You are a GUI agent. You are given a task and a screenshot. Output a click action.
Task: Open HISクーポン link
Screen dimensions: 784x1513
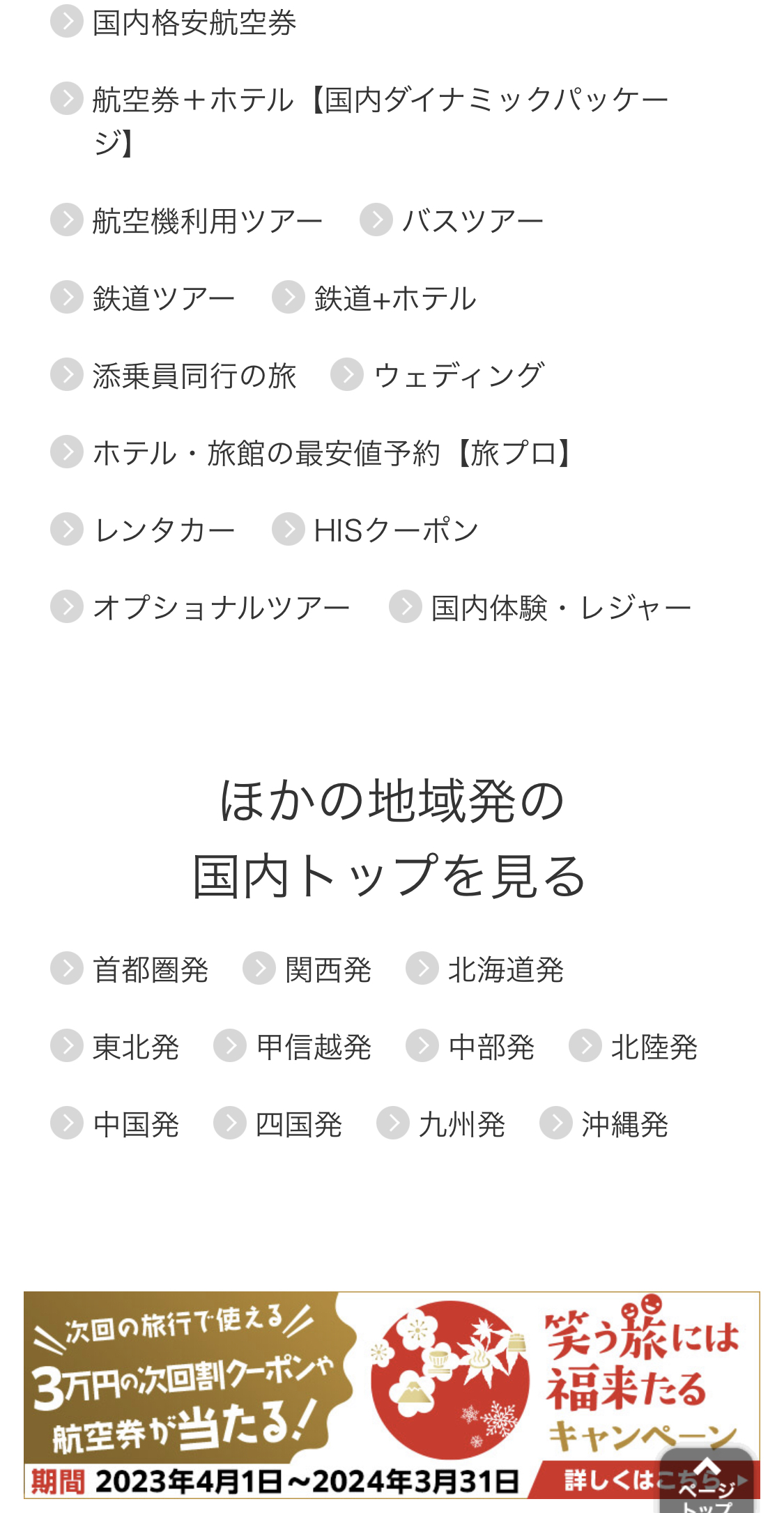(x=395, y=531)
